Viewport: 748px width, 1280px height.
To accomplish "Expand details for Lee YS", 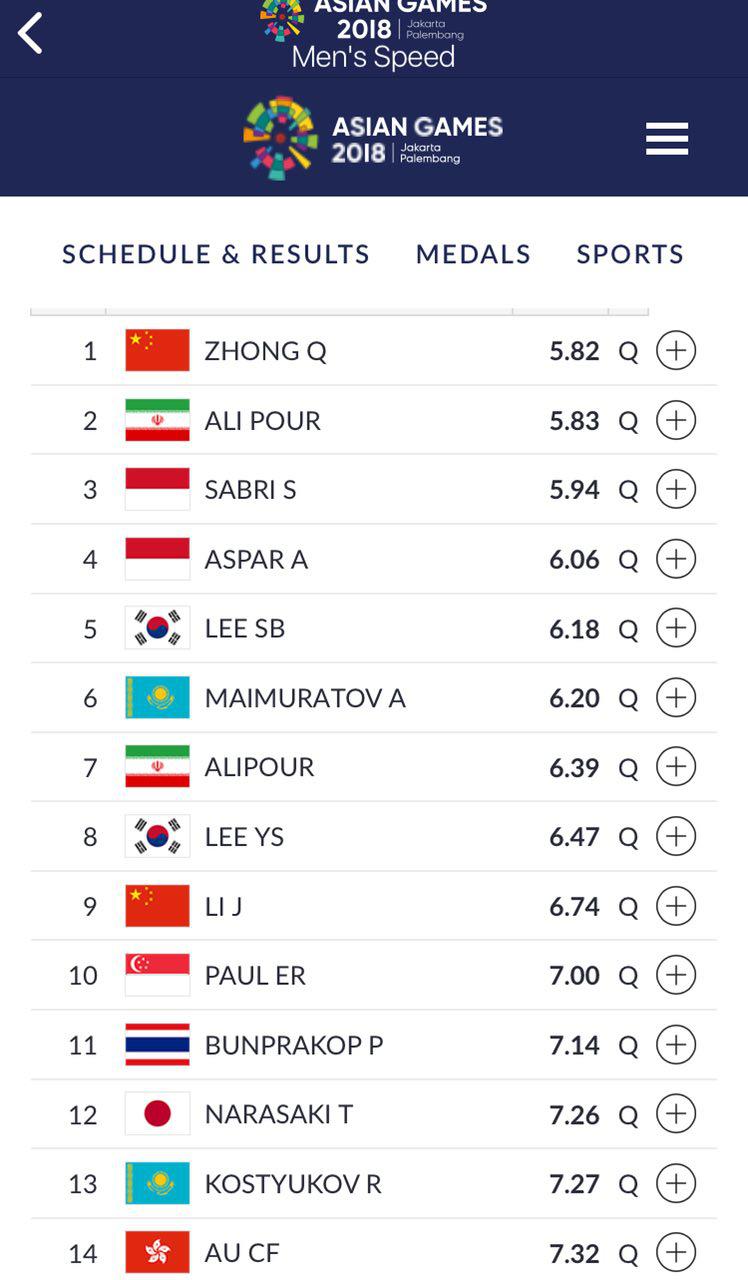I will tap(676, 836).
